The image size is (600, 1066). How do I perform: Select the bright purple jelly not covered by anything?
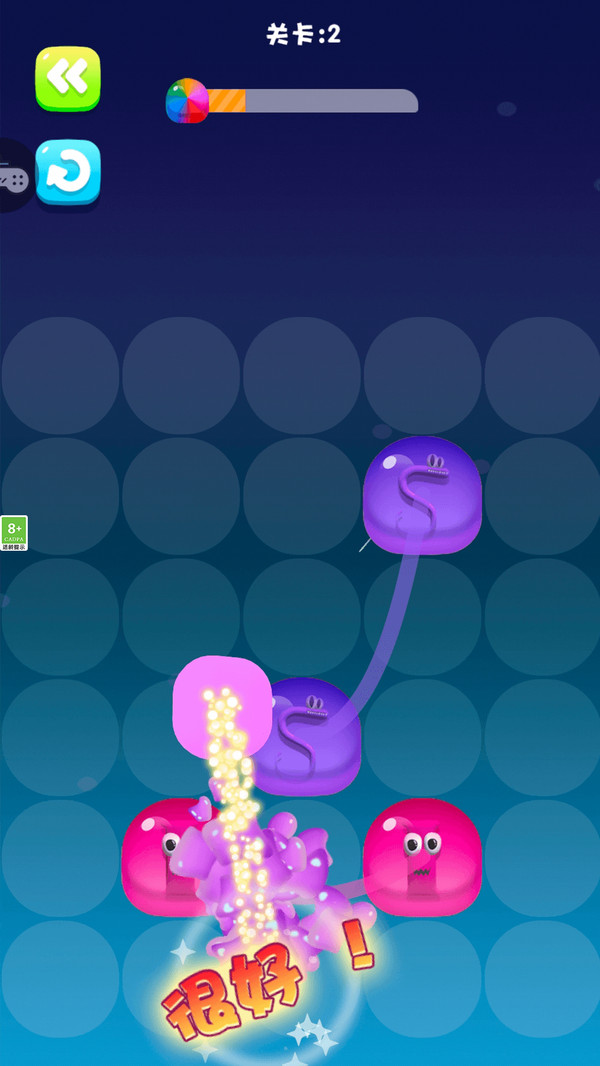(x=422, y=492)
